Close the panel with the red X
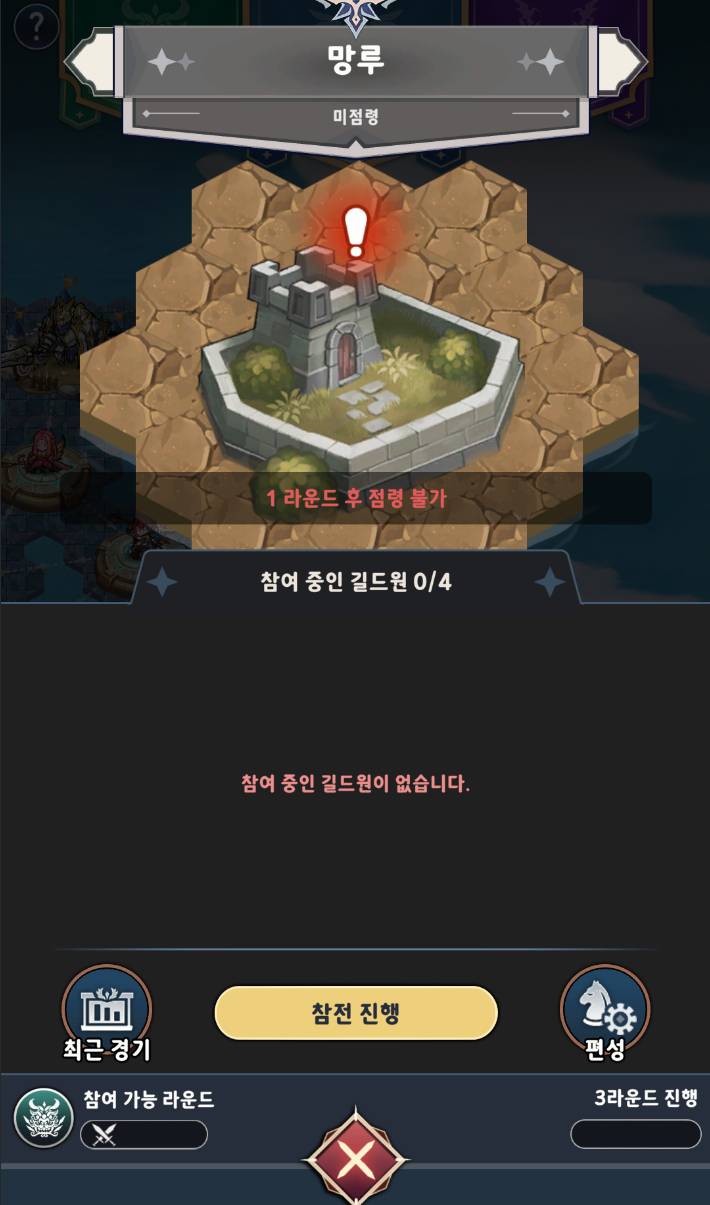The image size is (710, 1205). click(355, 1161)
